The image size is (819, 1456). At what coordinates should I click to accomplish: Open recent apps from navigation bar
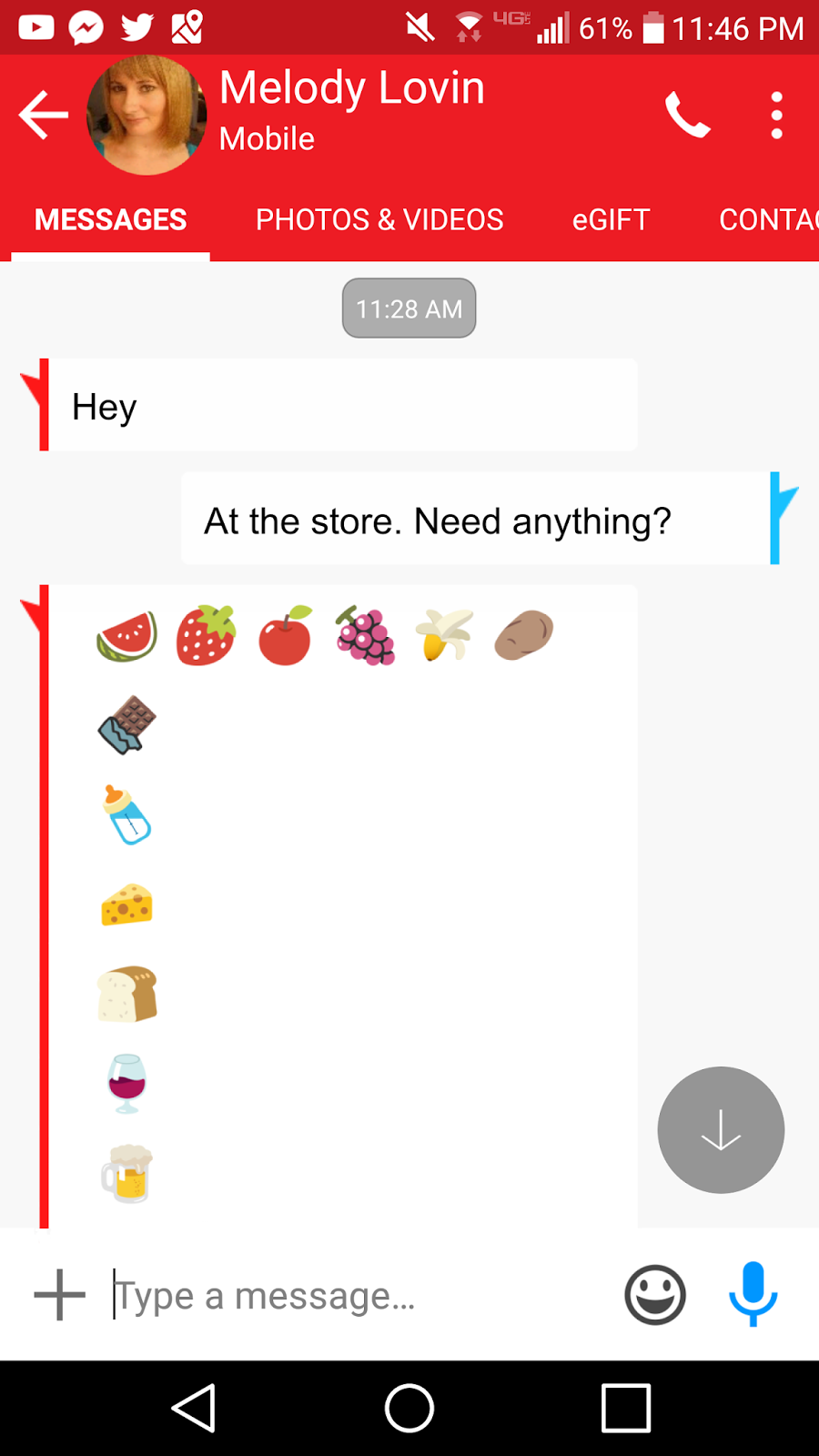pyautogui.click(x=626, y=1408)
